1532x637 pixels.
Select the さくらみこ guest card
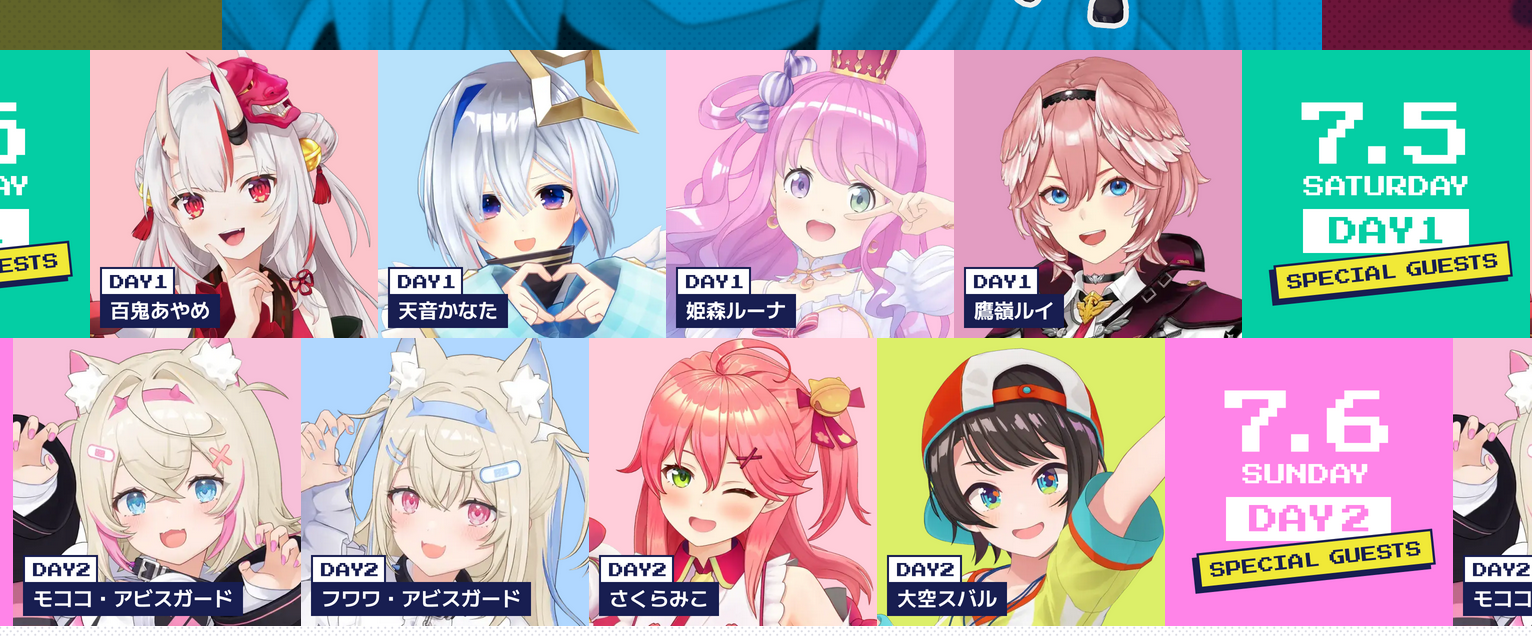click(733, 482)
